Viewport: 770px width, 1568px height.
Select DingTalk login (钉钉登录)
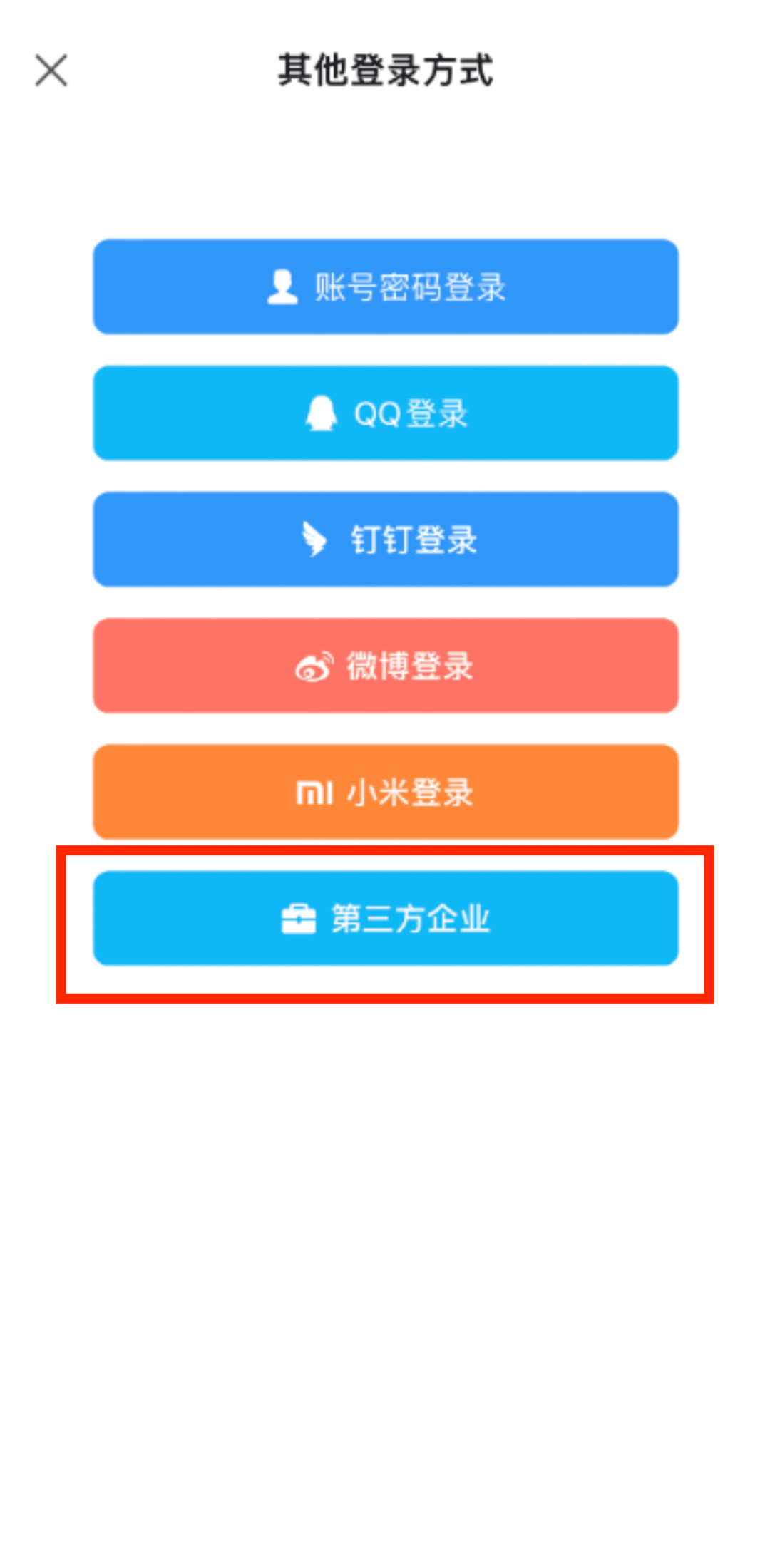385,539
